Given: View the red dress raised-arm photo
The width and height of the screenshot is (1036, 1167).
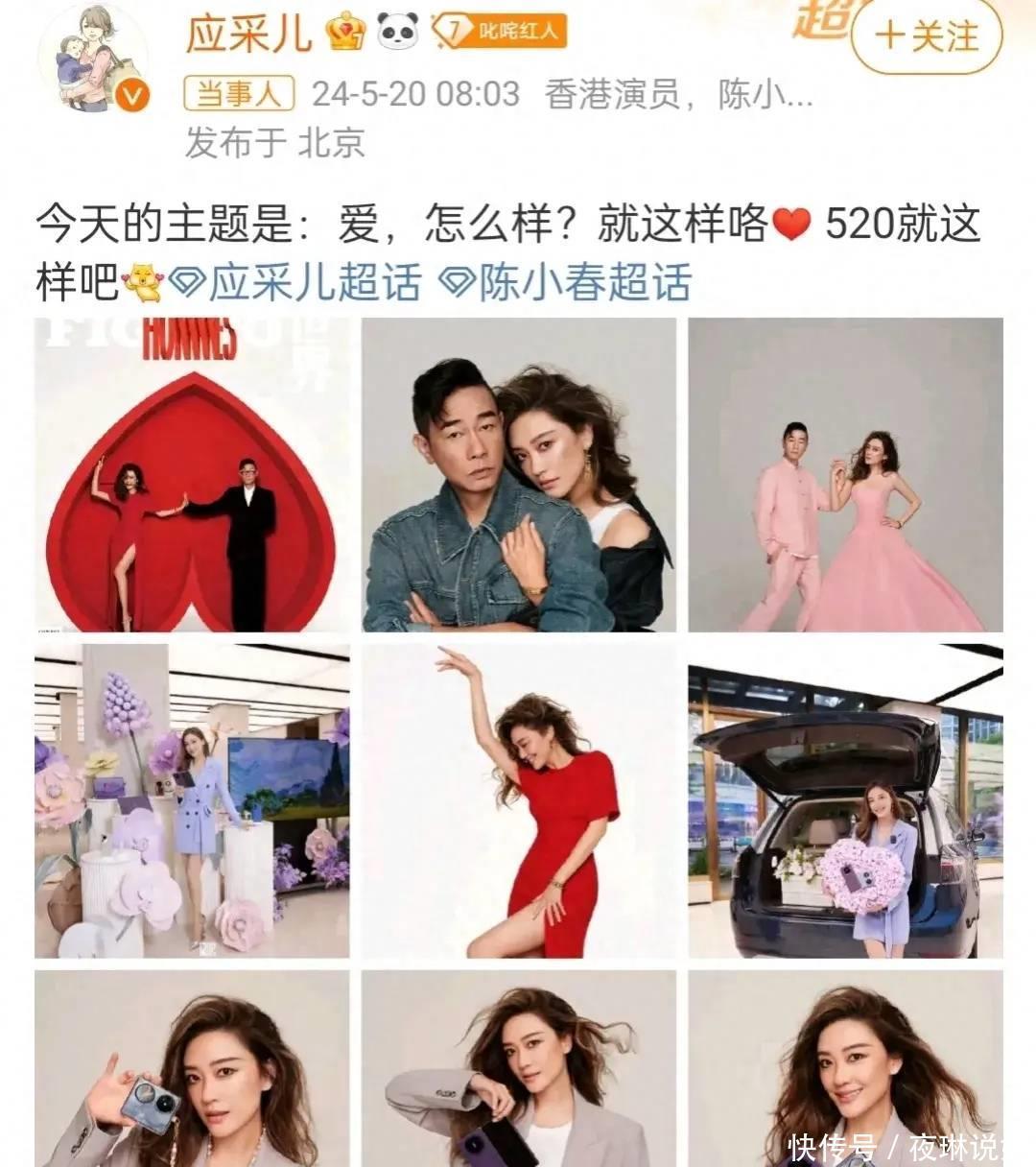Looking at the screenshot, I should pos(519,801).
